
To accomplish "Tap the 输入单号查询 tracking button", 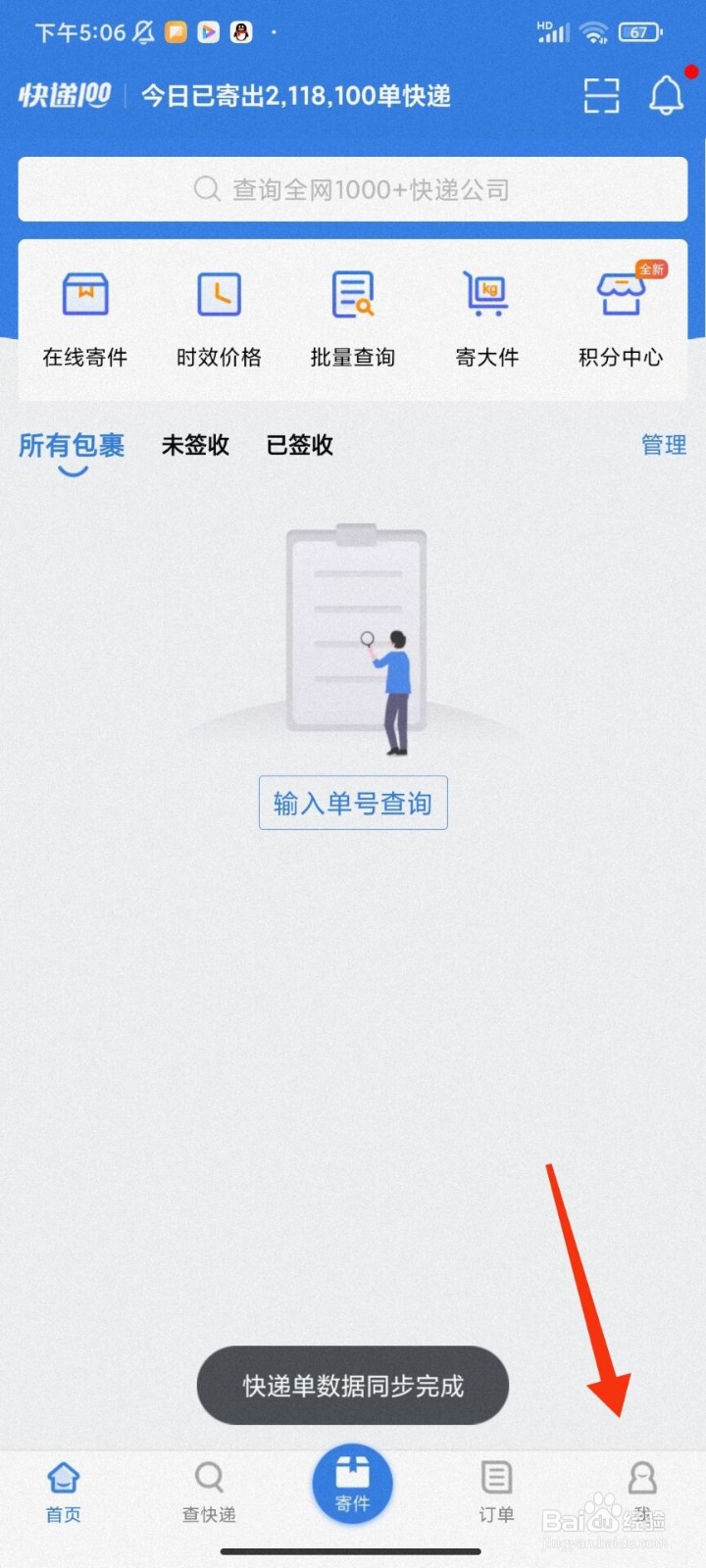I will pyautogui.click(x=352, y=803).
